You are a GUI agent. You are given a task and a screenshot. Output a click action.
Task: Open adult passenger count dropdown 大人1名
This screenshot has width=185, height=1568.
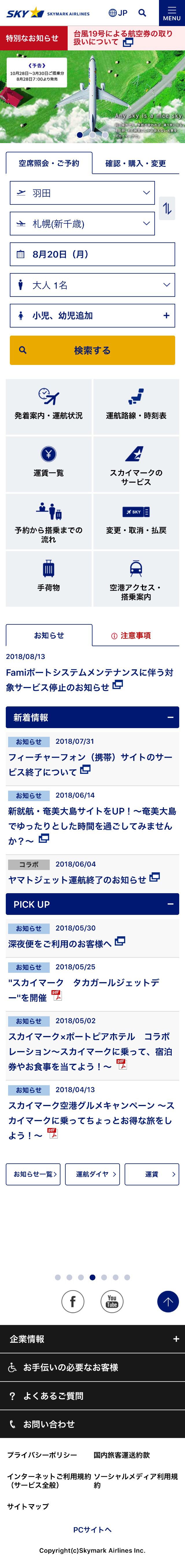(92, 285)
